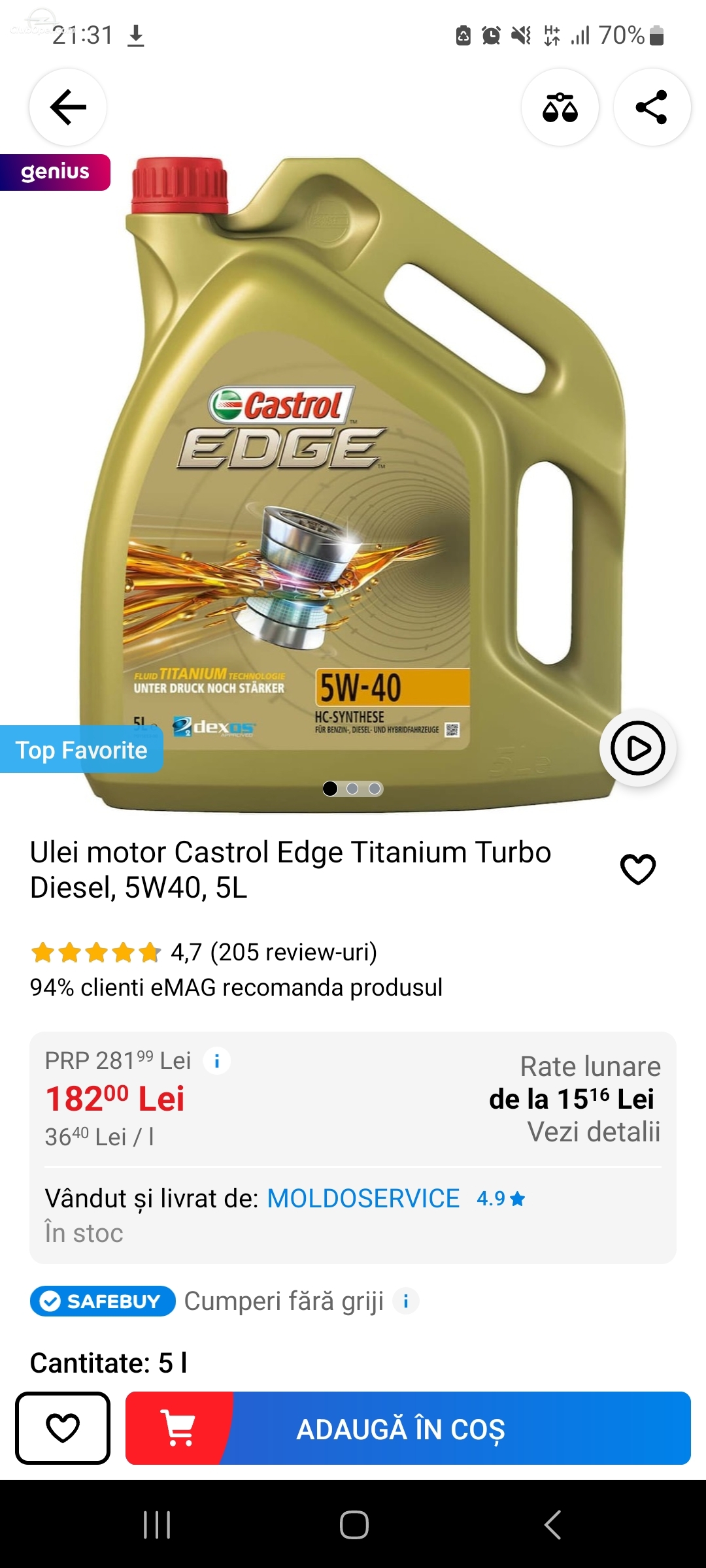The image size is (706, 1568).
Task: Go to the home screen
Action: [x=354, y=1524]
